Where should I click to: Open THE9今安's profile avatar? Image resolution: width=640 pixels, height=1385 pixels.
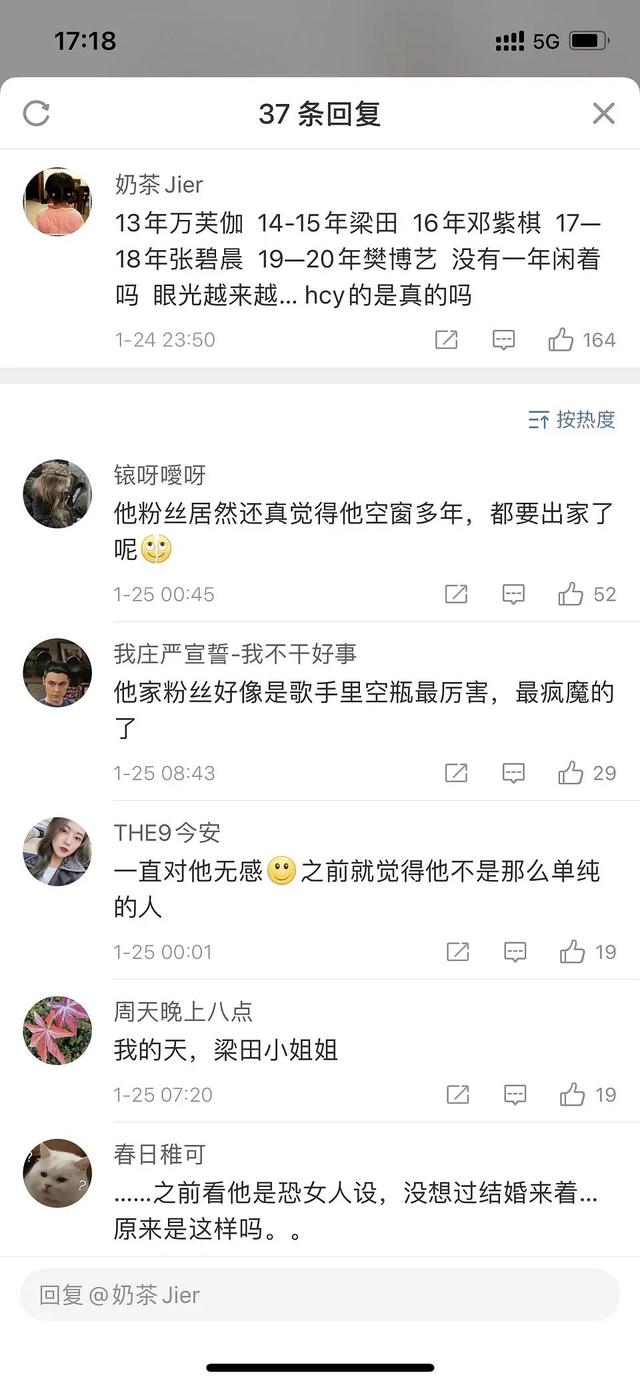pos(57,851)
